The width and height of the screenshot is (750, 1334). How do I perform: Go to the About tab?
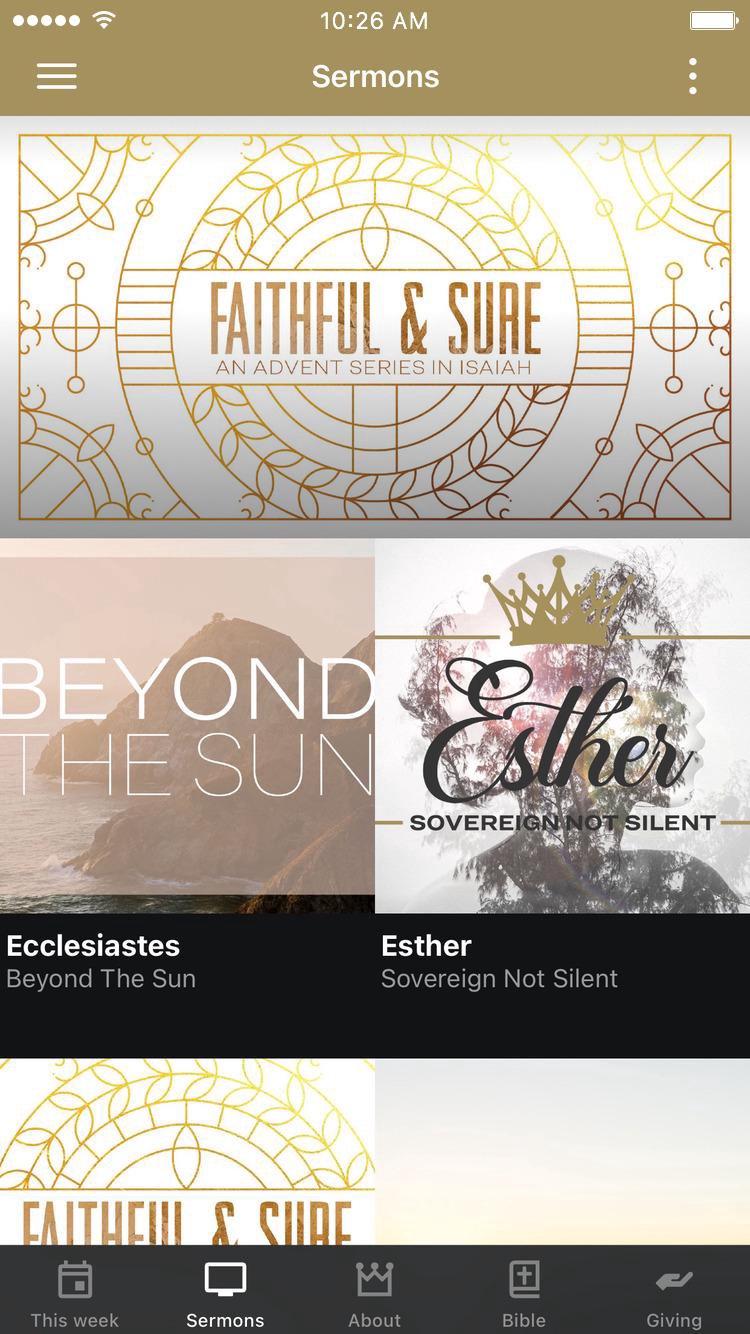[375, 1293]
